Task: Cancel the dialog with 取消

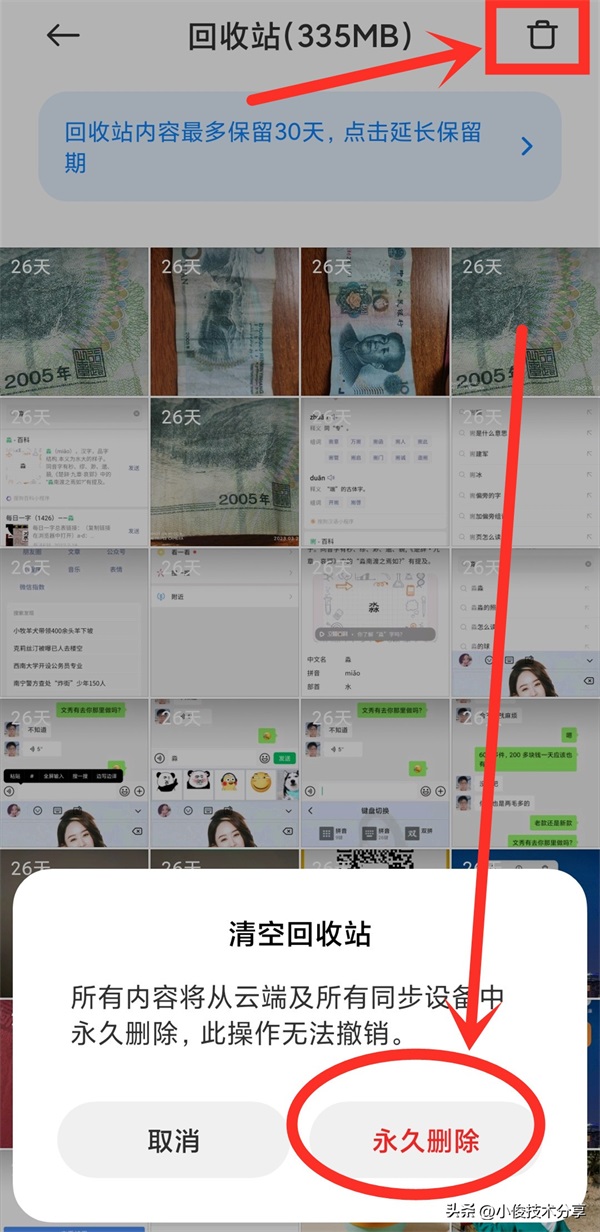Action: [173, 1141]
